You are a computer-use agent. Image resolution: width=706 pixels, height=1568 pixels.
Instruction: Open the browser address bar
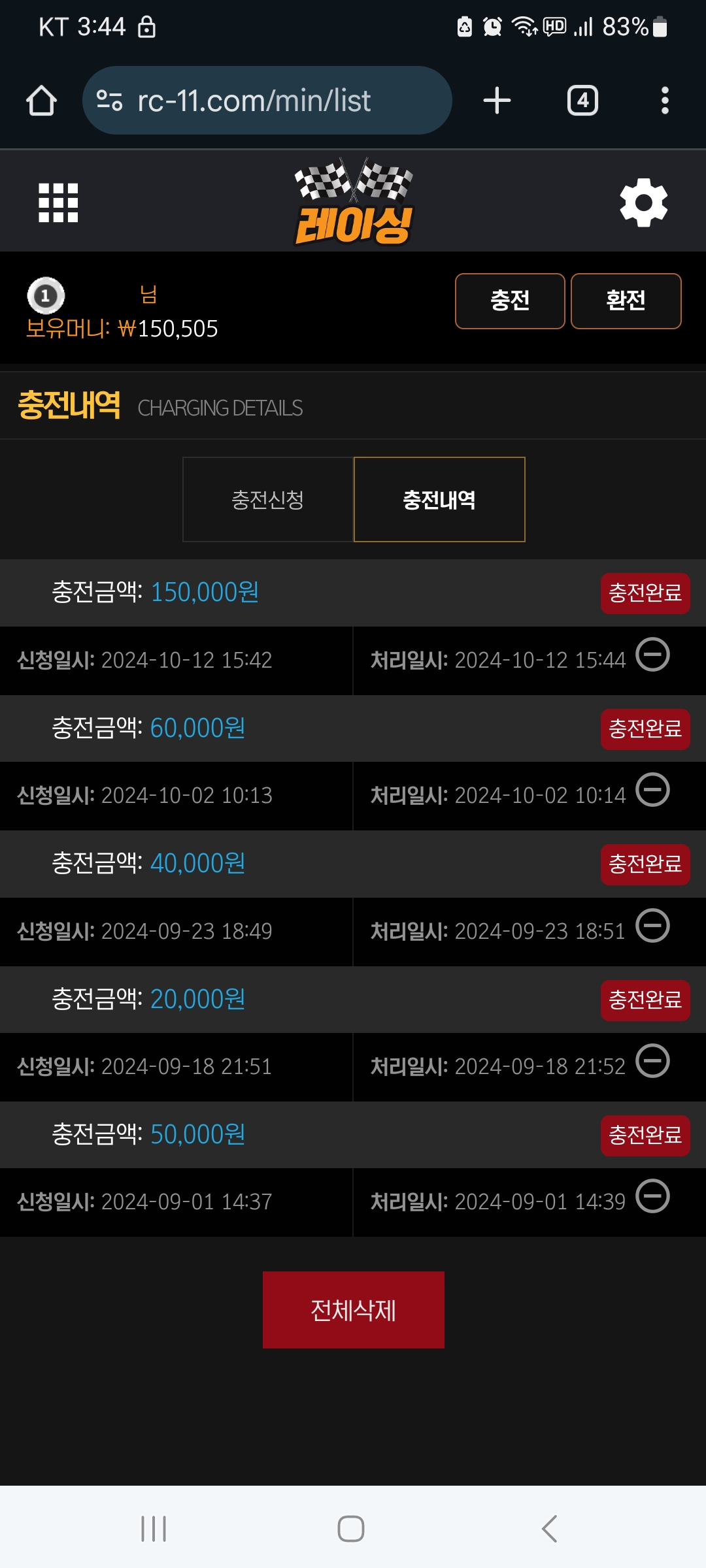tap(267, 101)
